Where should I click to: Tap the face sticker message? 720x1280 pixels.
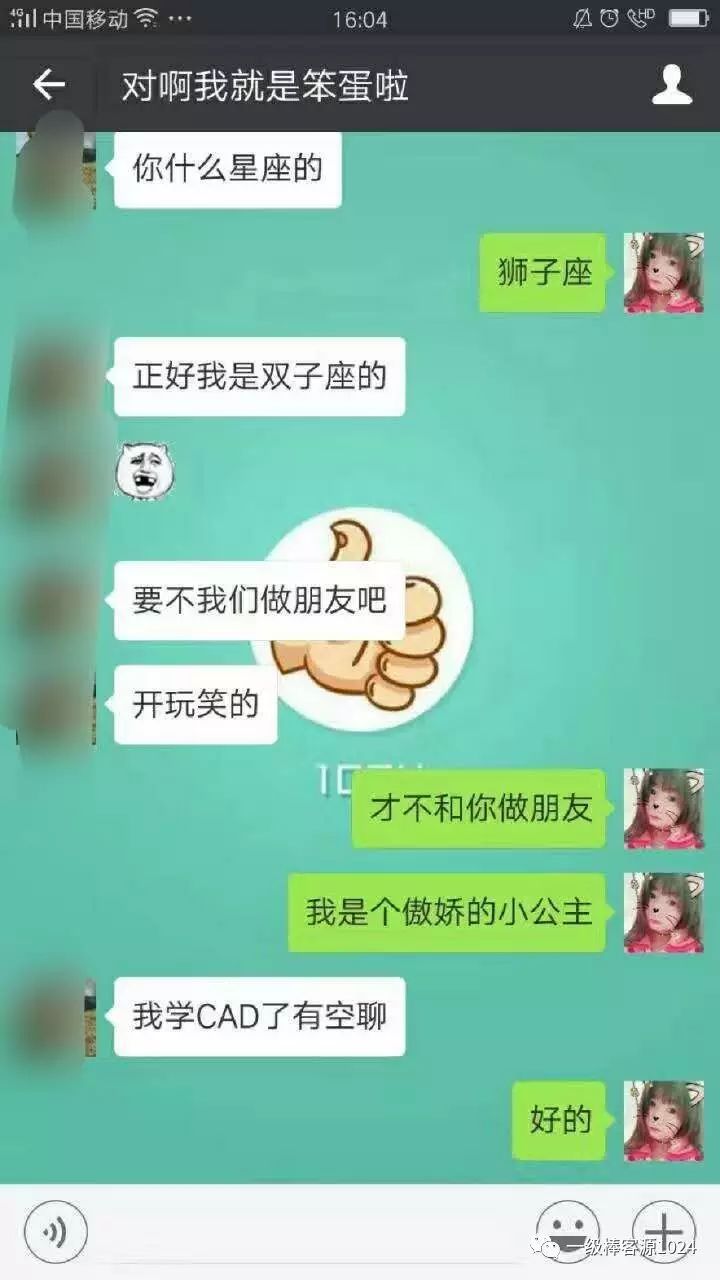[x=144, y=470]
